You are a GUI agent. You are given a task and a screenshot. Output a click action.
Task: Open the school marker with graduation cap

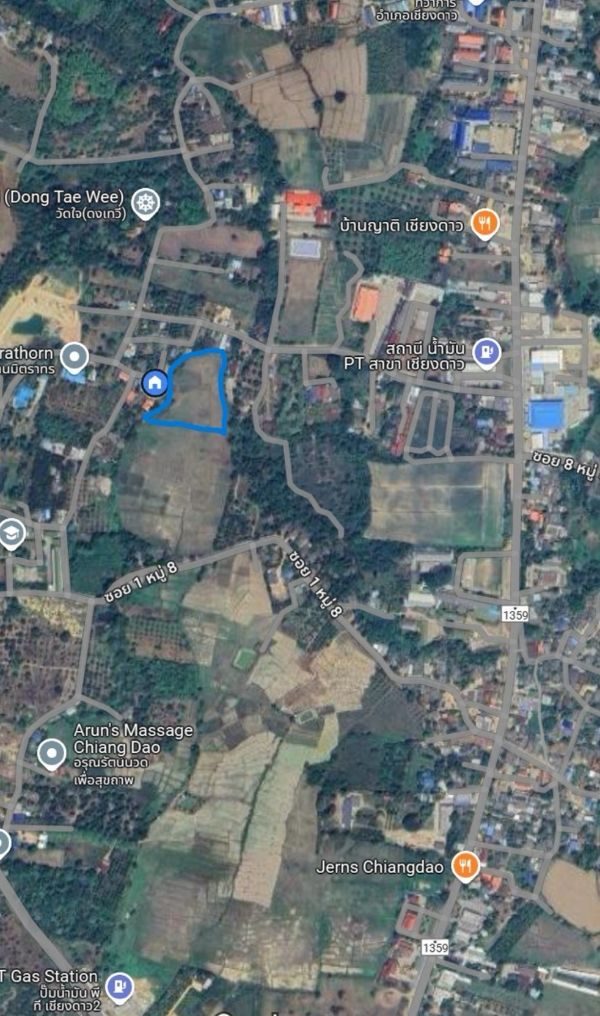[11, 534]
